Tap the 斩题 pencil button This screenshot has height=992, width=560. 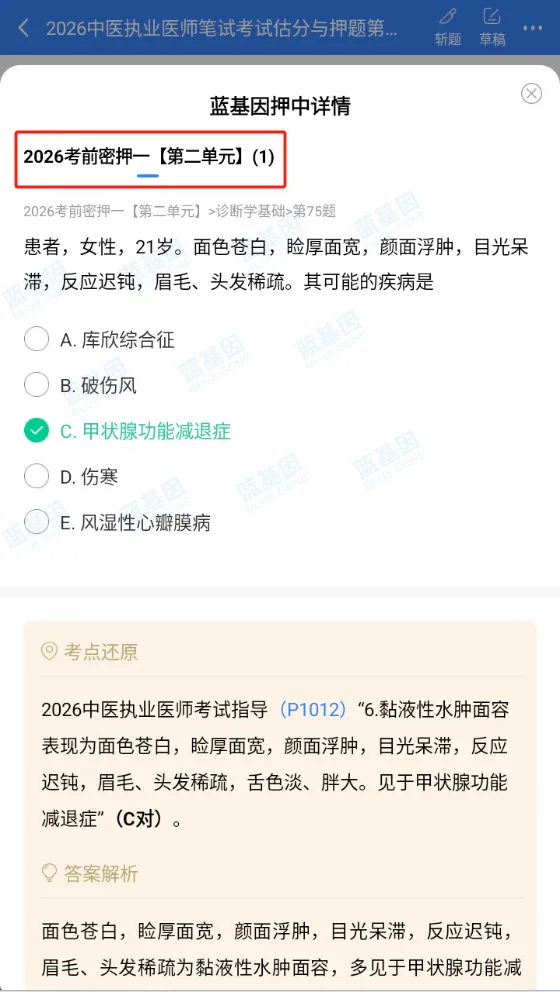click(448, 27)
